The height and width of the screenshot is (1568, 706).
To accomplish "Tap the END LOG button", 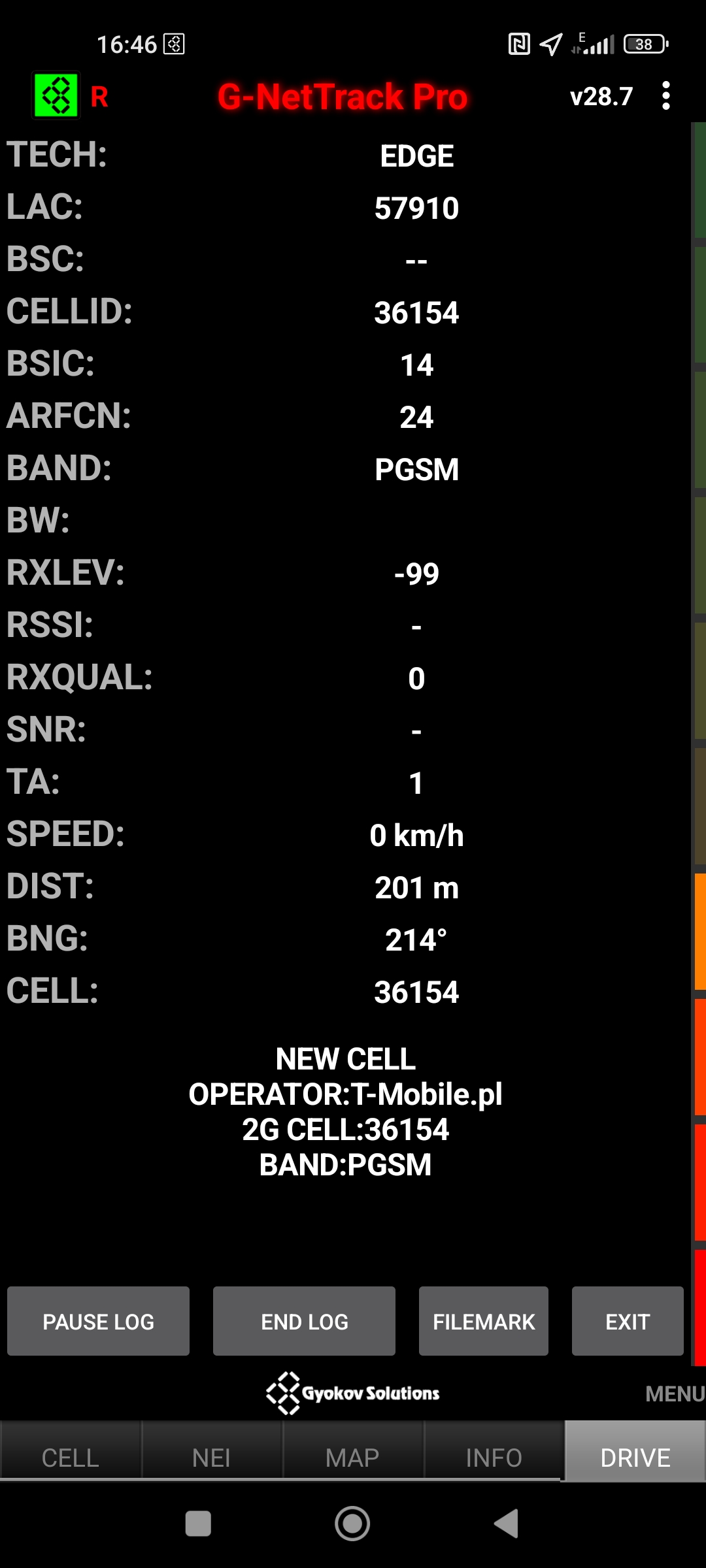I will pyautogui.click(x=304, y=1321).
